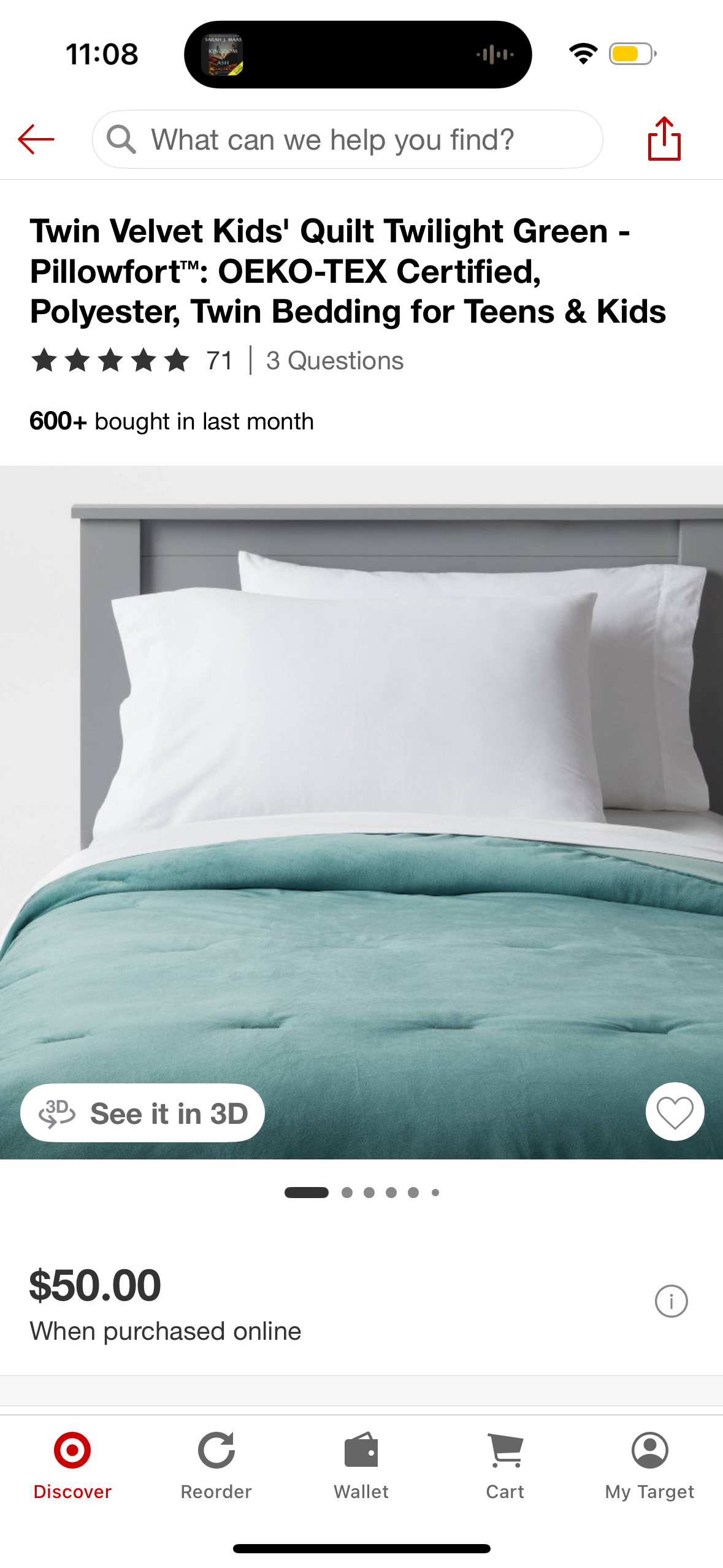Switch to the Discover tab
Viewport: 723px width, 1568px height.
coord(72,1465)
